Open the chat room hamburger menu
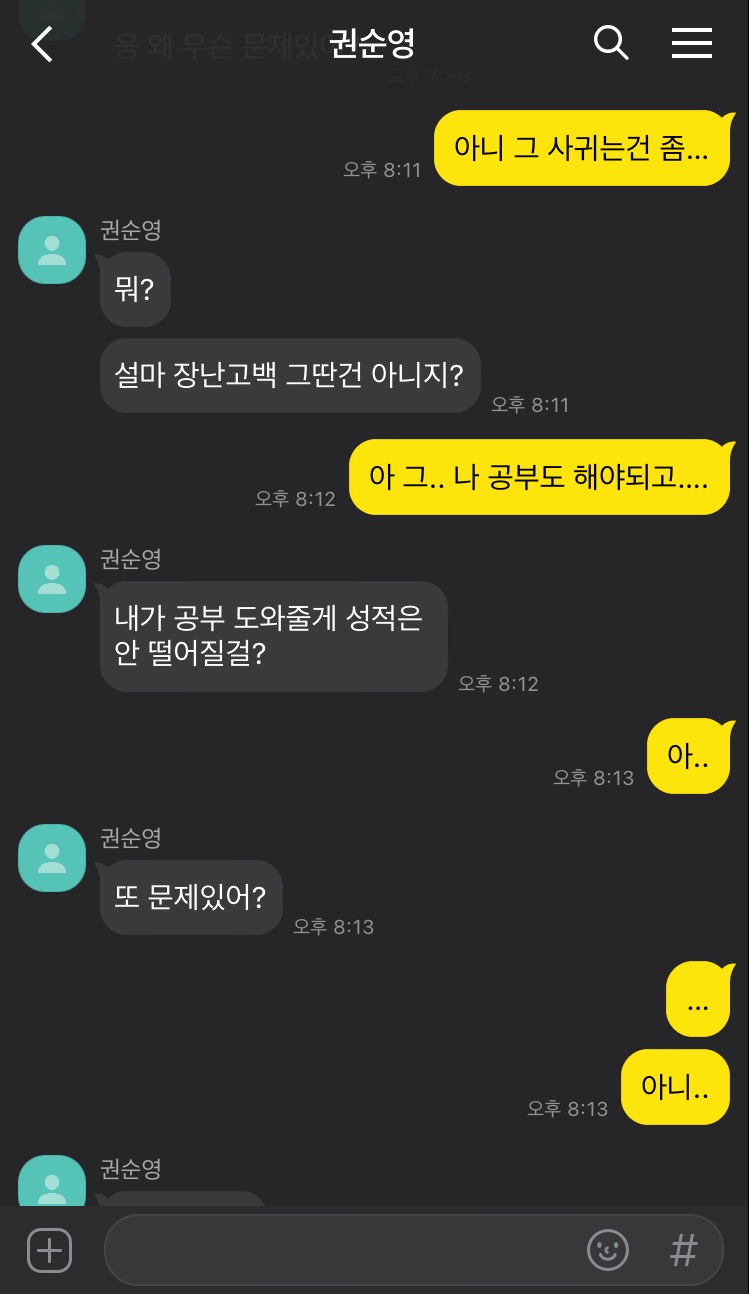This screenshot has height=1294, width=749. 691,43
